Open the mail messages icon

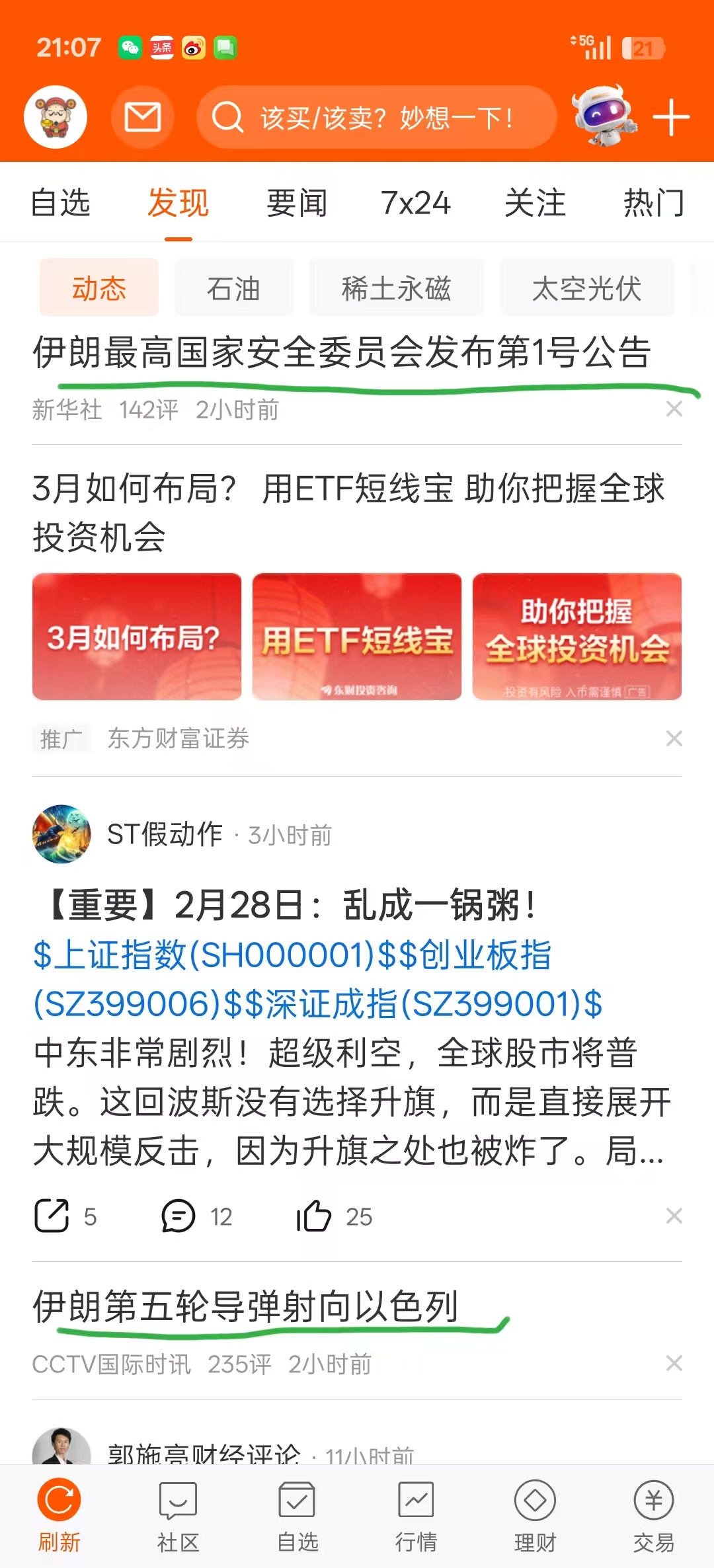[x=143, y=116]
